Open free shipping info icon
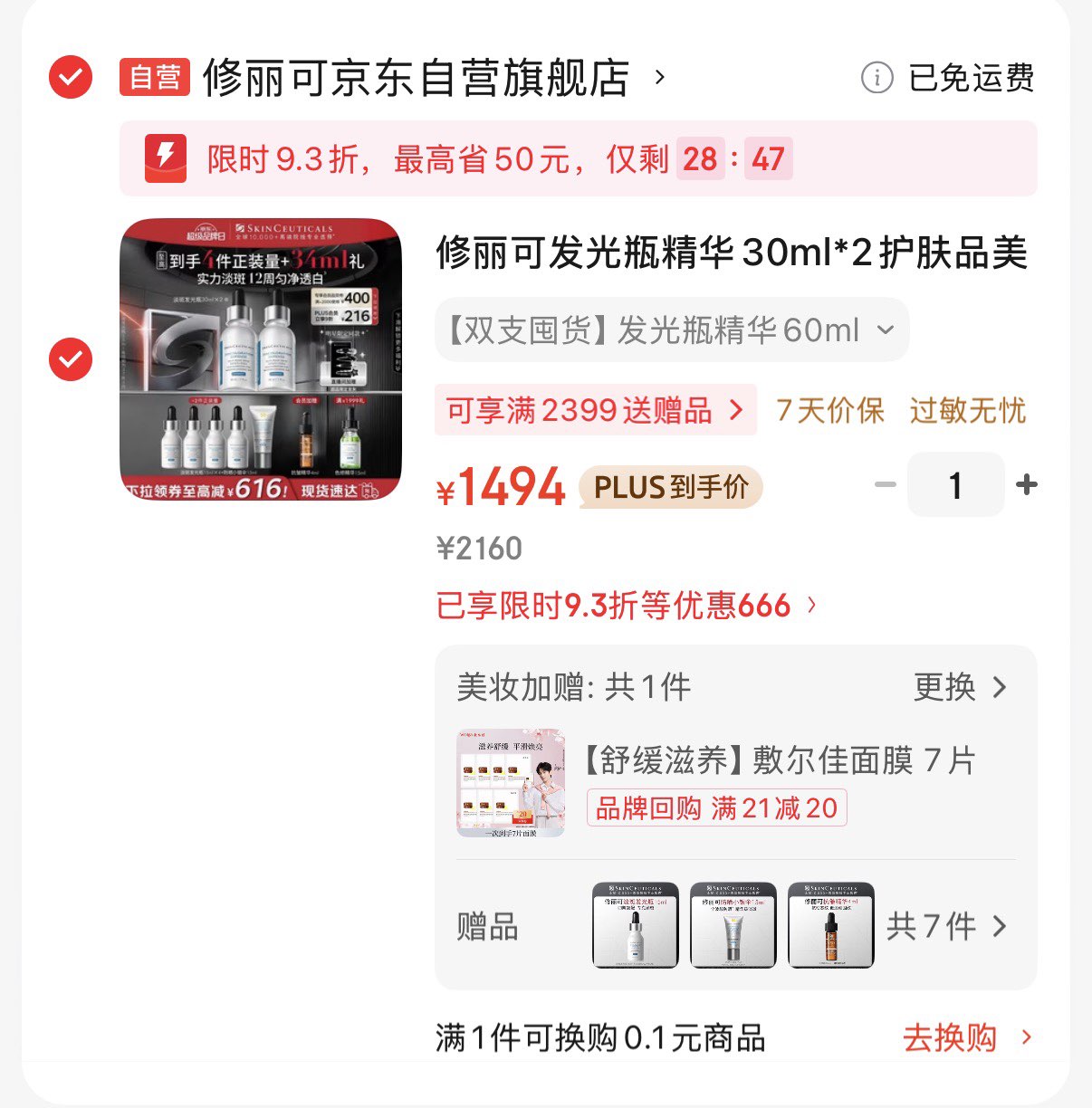Viewport: 1092px width, 1108px height. [x=876, y=78]
